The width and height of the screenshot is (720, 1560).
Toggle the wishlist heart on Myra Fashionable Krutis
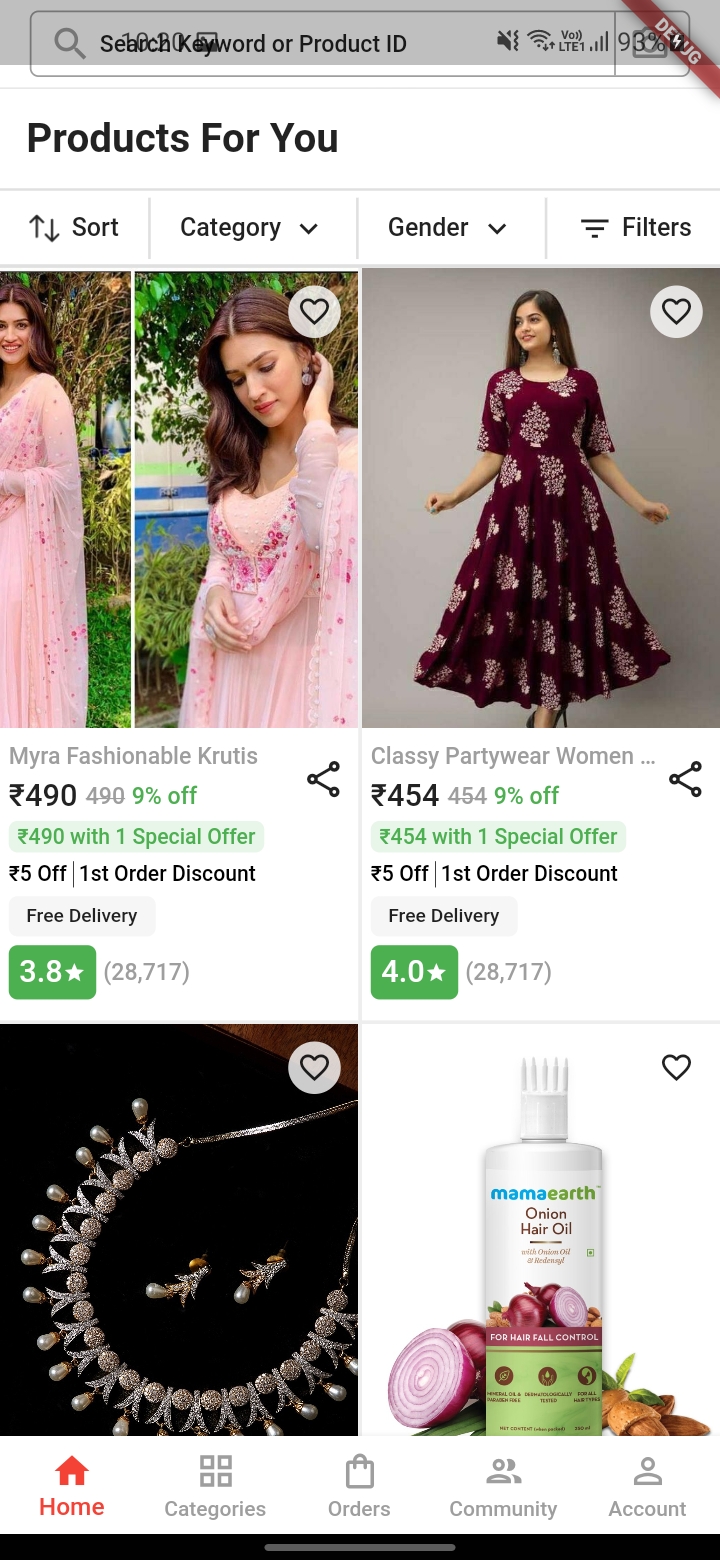click(x=314, y=311)
